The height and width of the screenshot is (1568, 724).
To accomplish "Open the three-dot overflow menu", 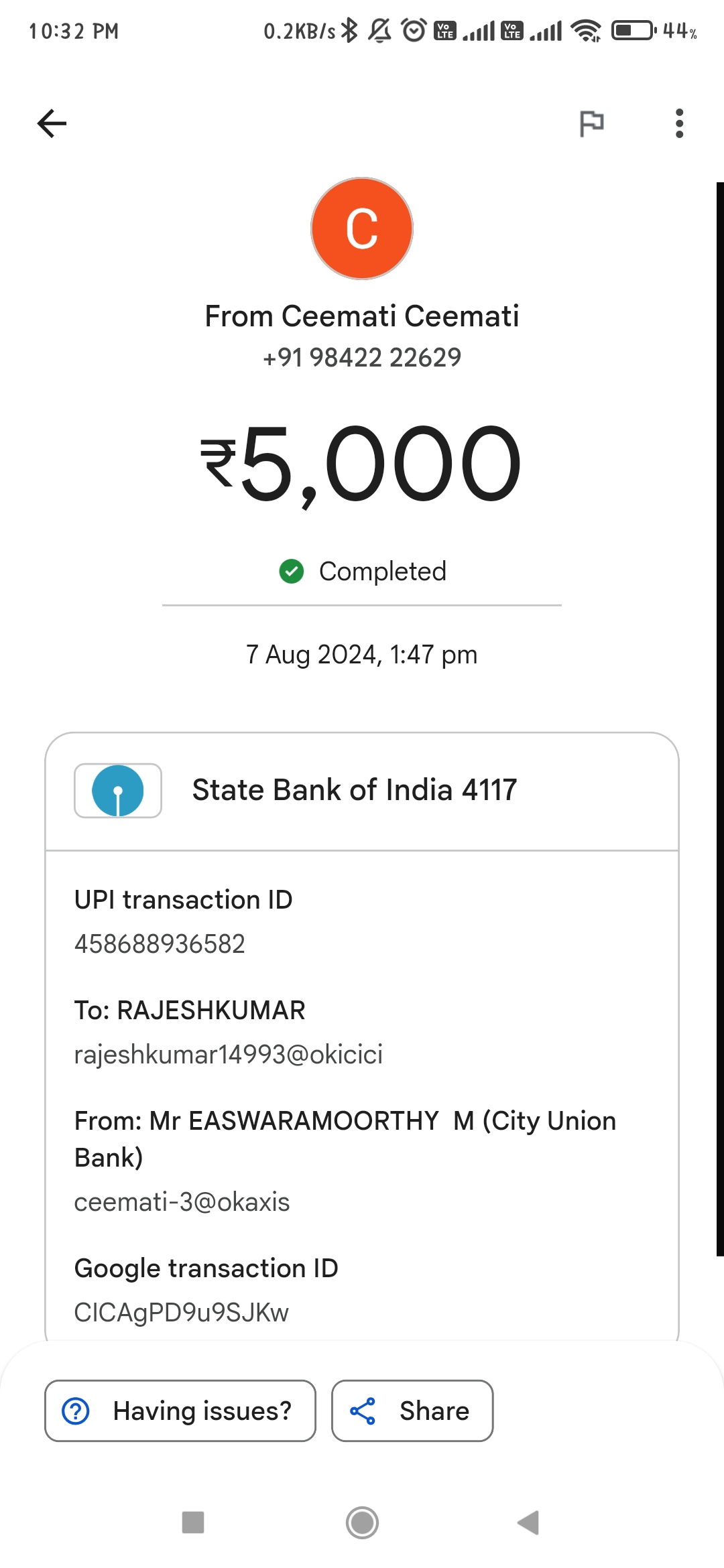I will (679, 123).
